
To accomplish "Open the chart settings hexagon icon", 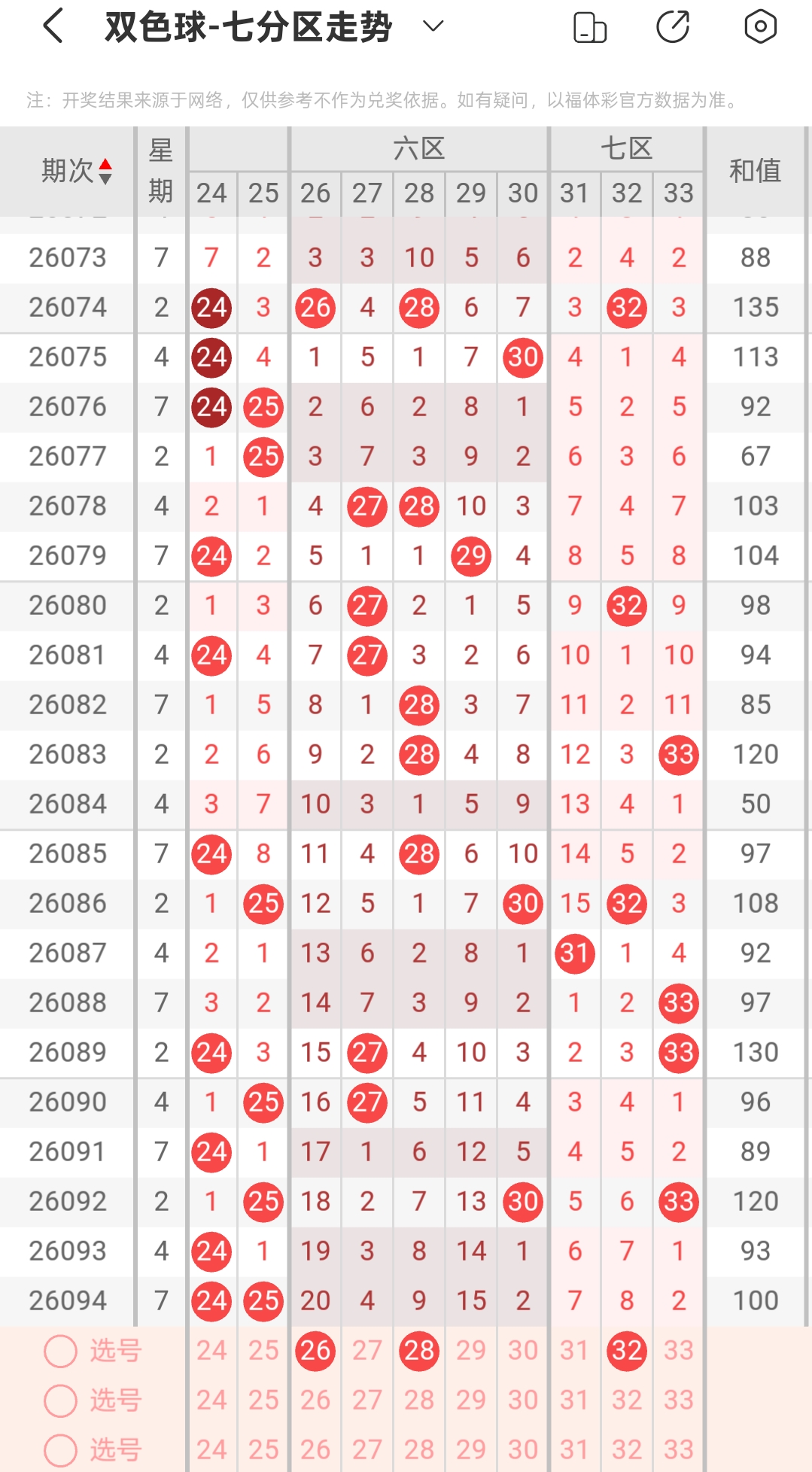I will pos(760,26).
